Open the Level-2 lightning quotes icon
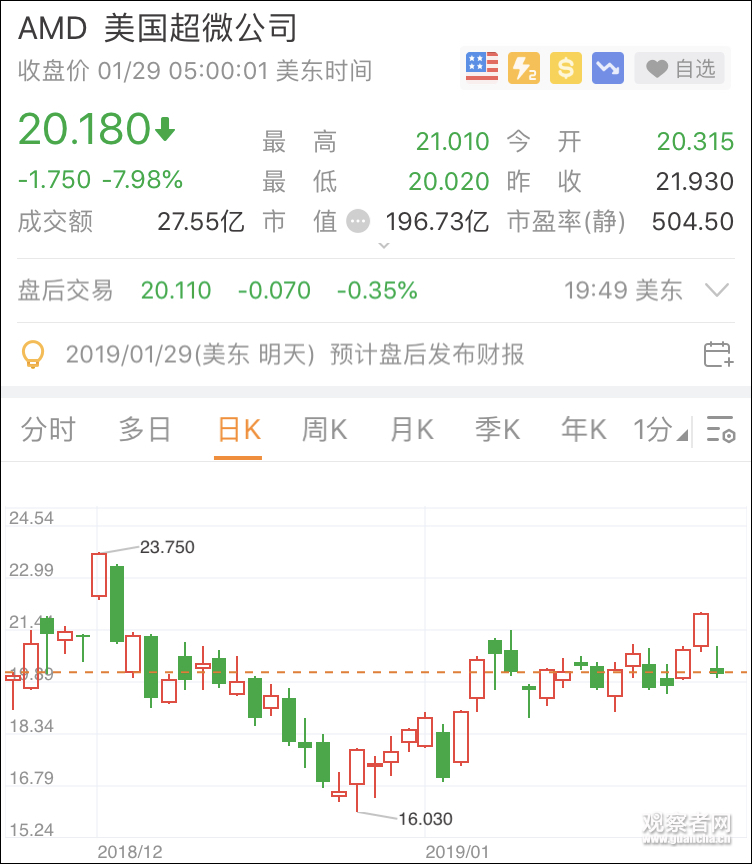This screenshot has width=752, height=864. [x=523, y=67]
